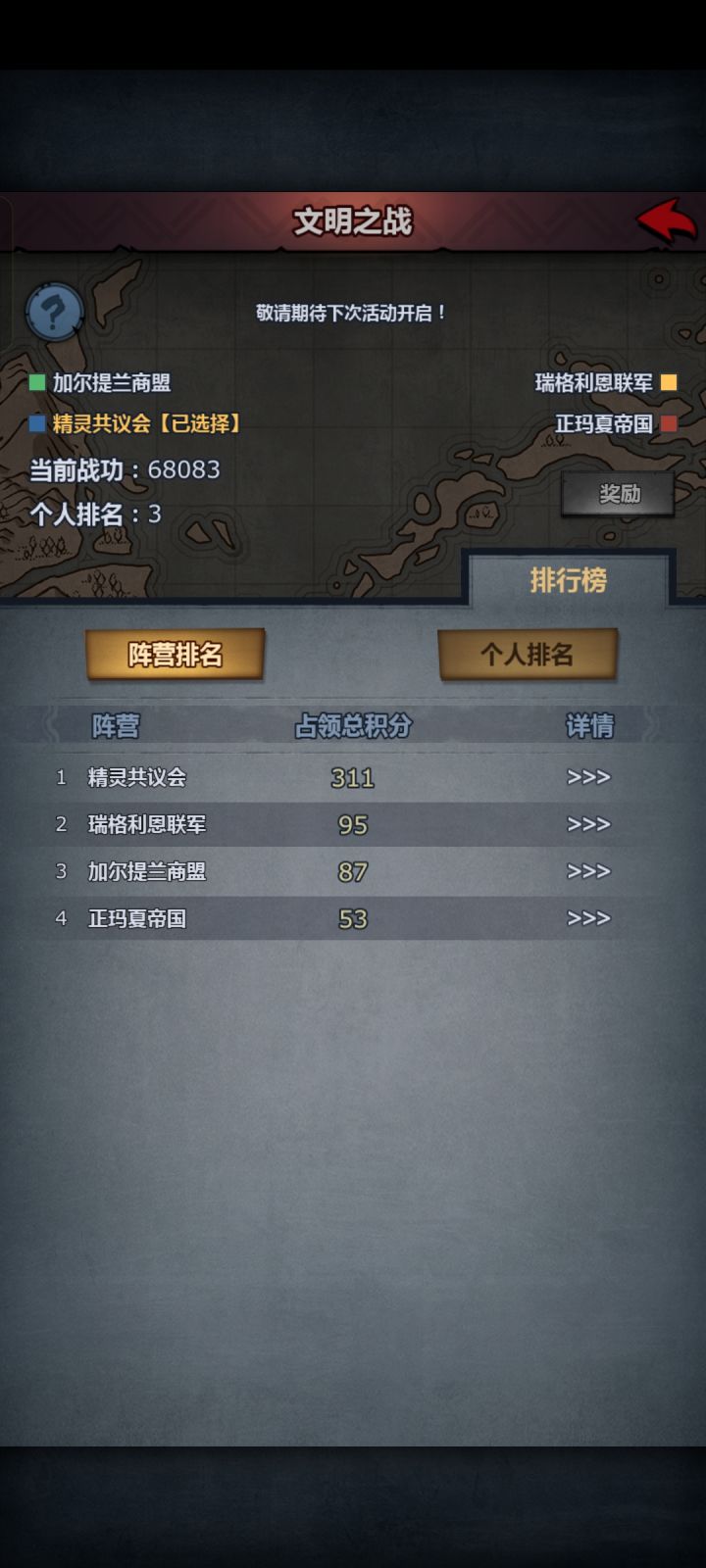The height and width of the screenshot is (1568, 706).
Task: Expand details for 瑞格利恩联军 row
Action: tap(586, 824)
